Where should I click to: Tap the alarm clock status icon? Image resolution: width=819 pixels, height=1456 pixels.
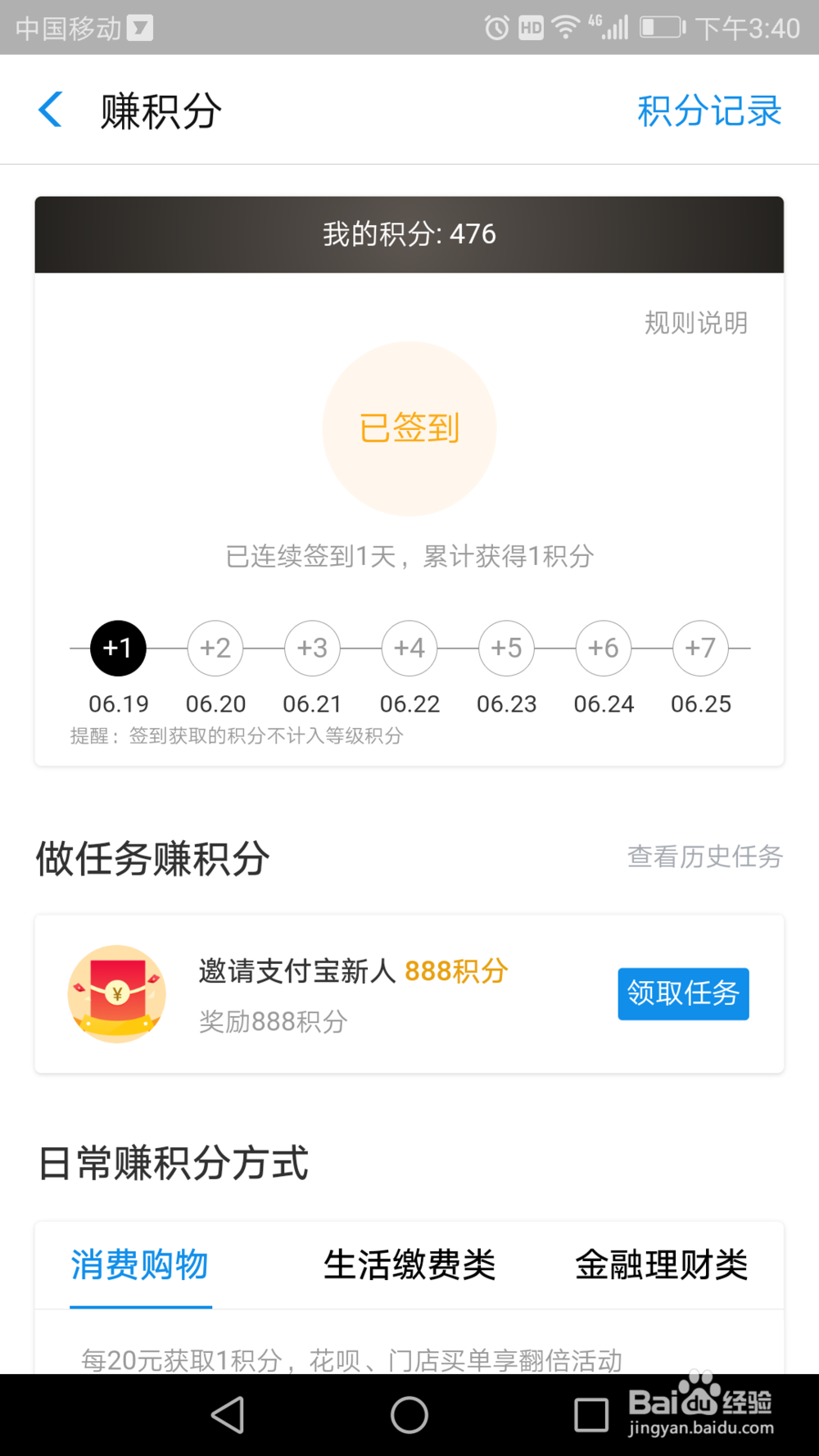pos(496,27)
